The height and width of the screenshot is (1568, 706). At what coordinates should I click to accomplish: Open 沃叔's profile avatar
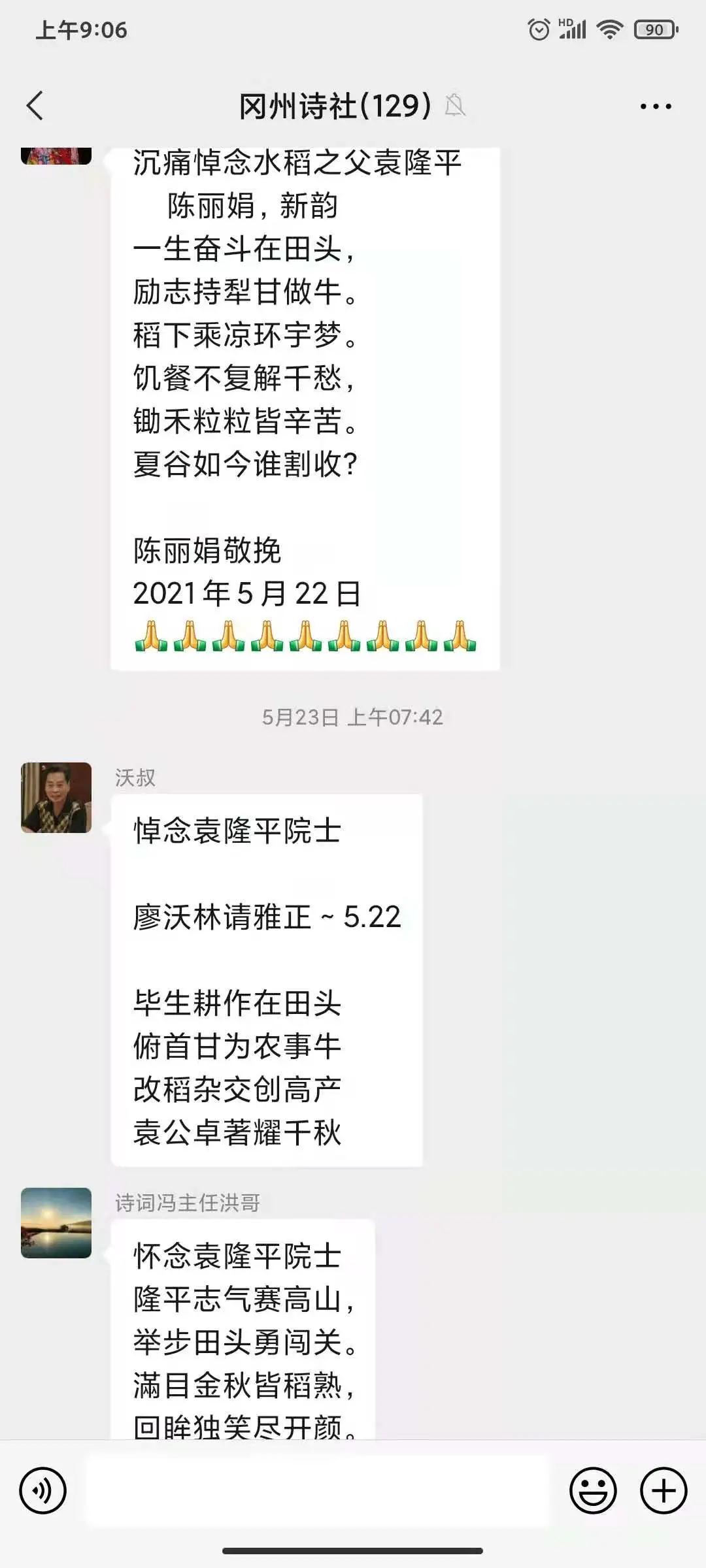tap(56, 798)
